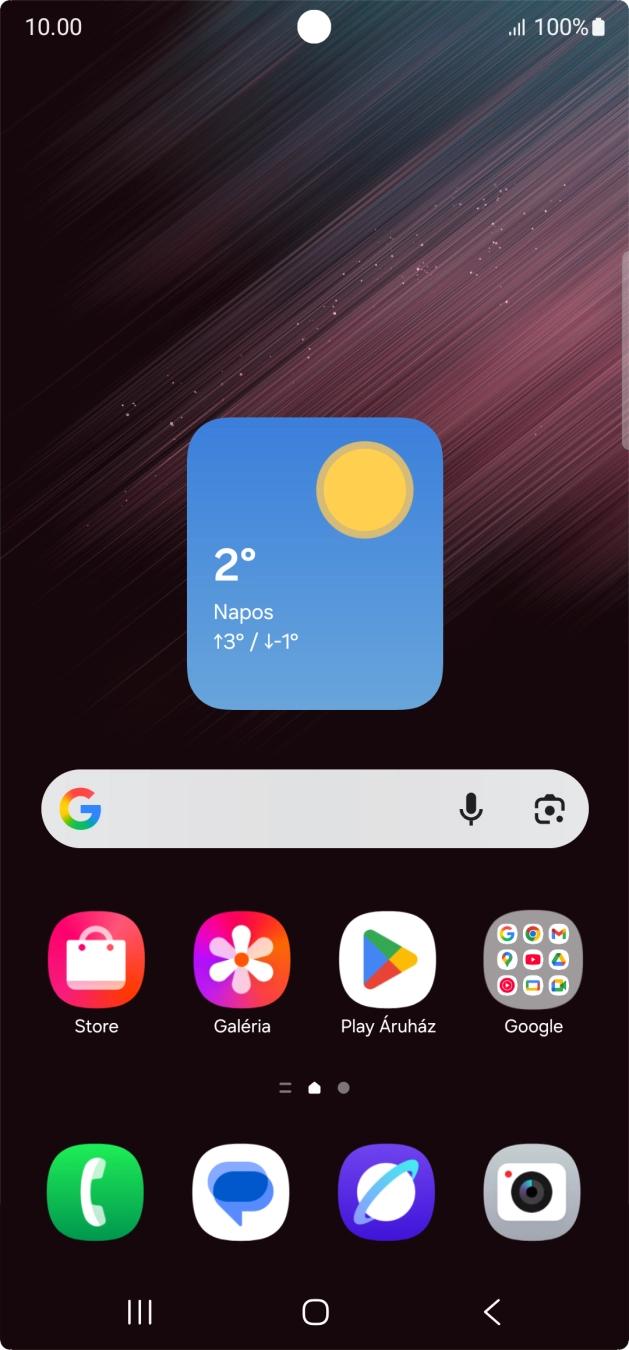Launch the Messages app
Screen dimensions: 629x1350
tap(241, 1192)
